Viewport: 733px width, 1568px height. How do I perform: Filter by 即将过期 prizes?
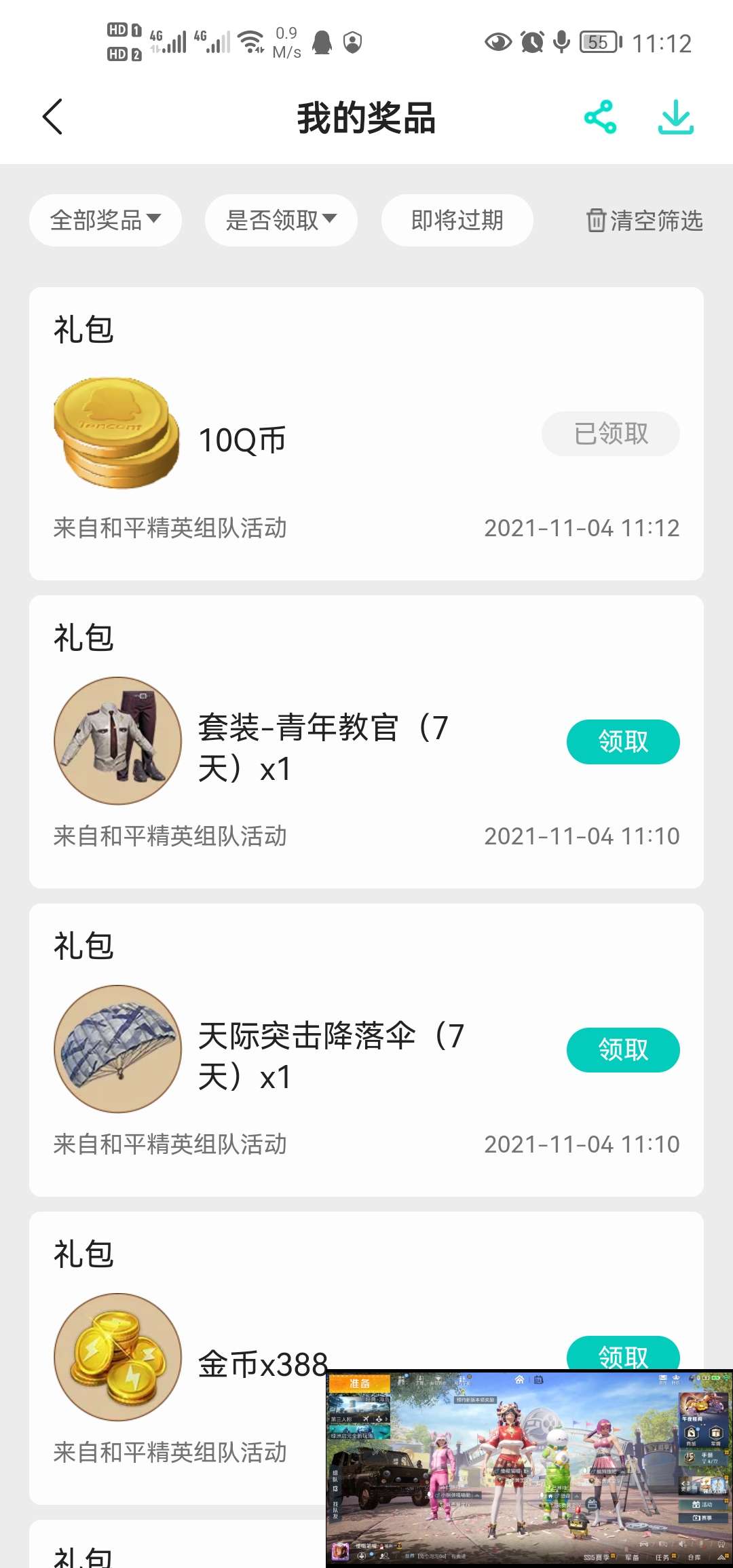(x=457, y=220)
